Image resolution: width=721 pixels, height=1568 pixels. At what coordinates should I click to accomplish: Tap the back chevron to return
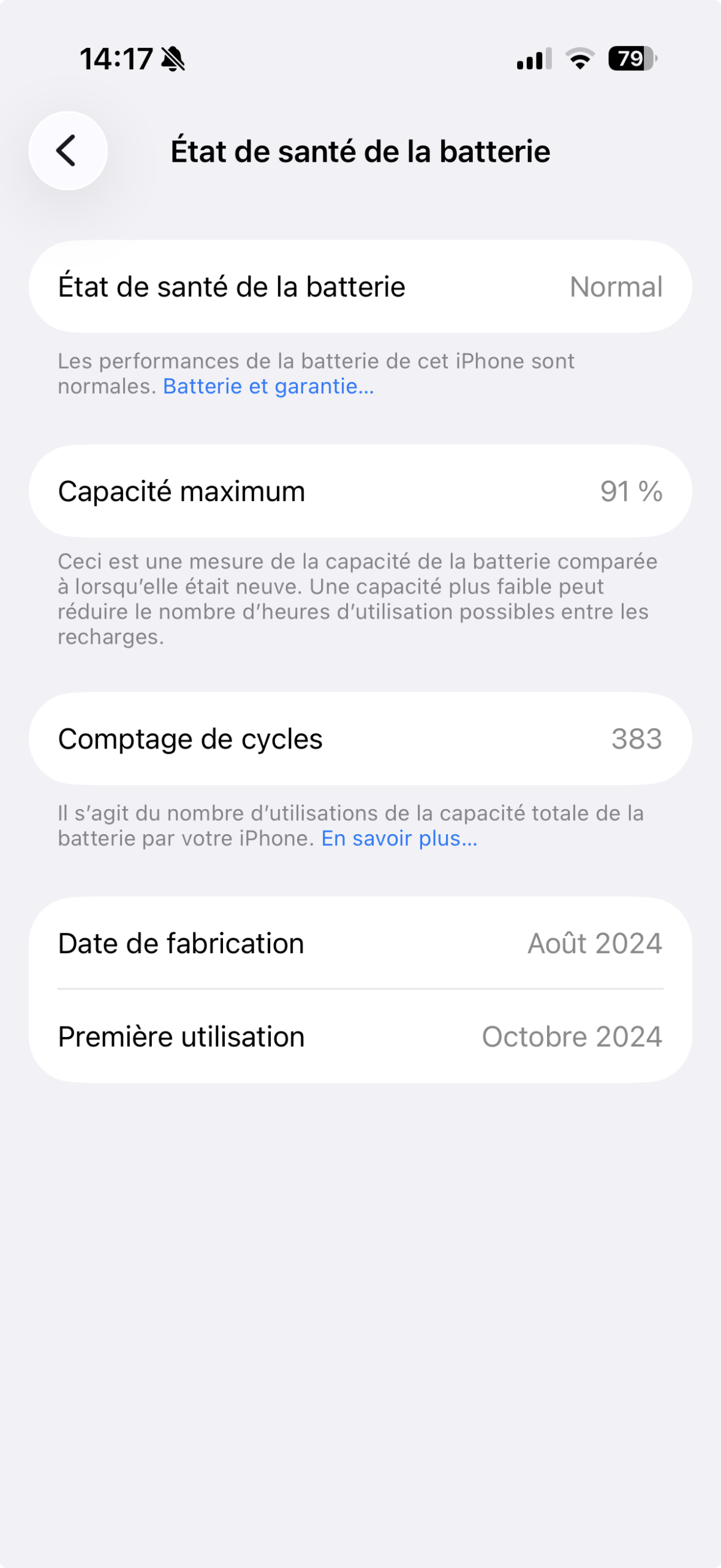point(66,150)
